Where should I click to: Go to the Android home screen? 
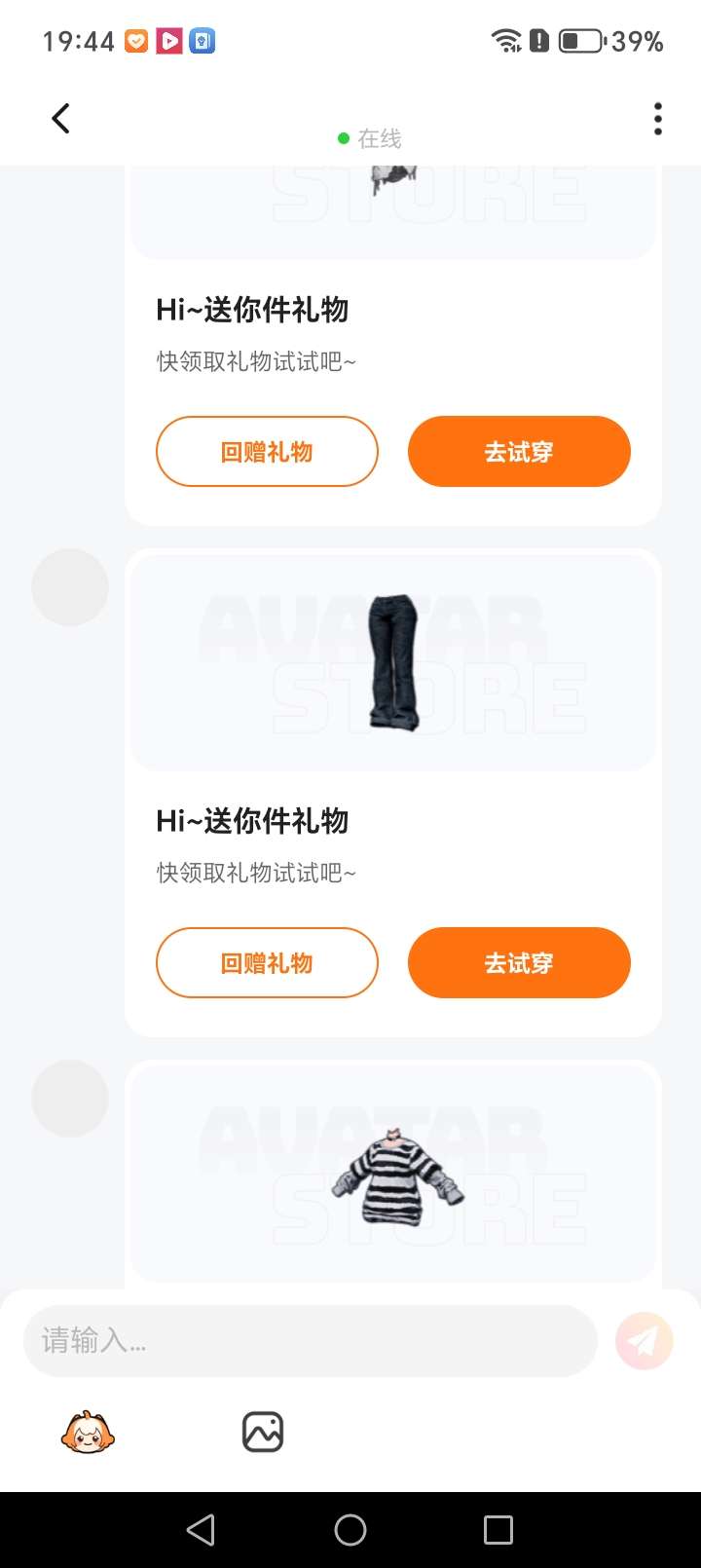[x=350, y=1530]
